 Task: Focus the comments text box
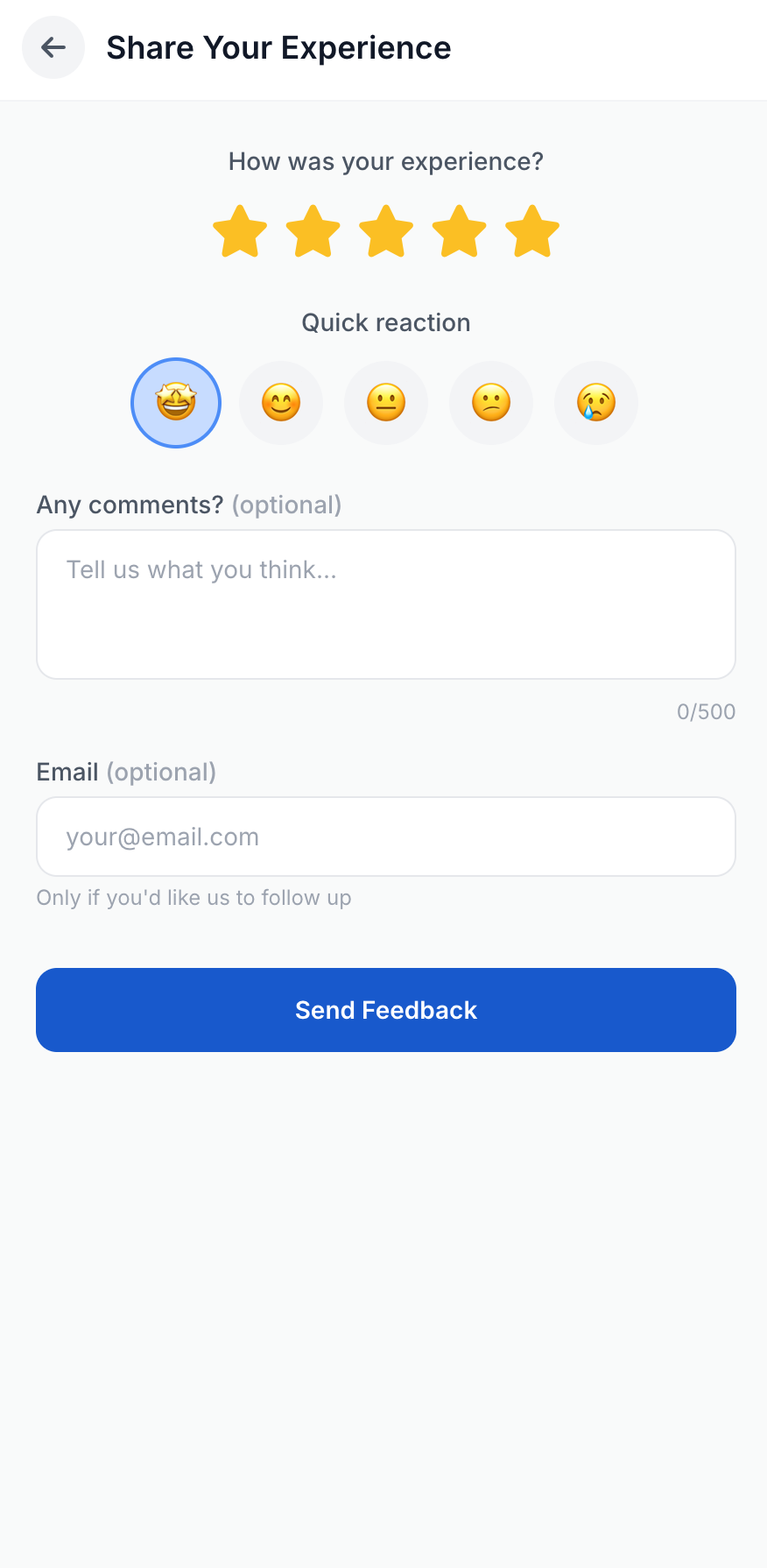point(386,604)
